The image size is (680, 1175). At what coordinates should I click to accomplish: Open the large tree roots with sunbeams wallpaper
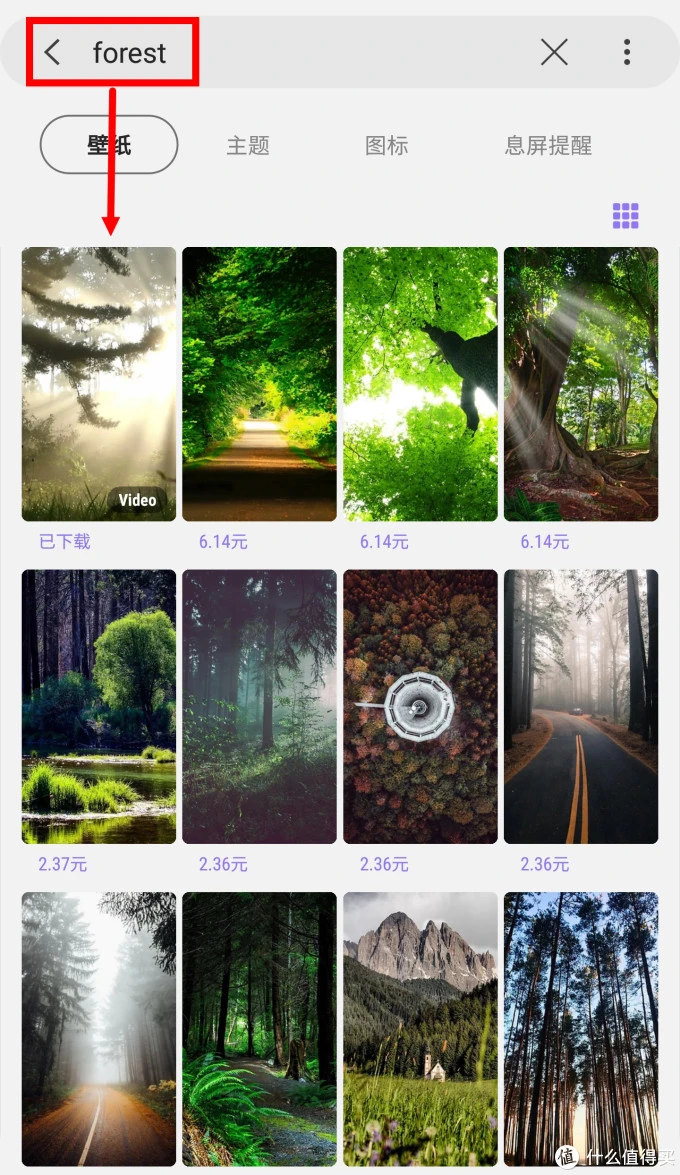pyautogui.click(x=581, y=384)
